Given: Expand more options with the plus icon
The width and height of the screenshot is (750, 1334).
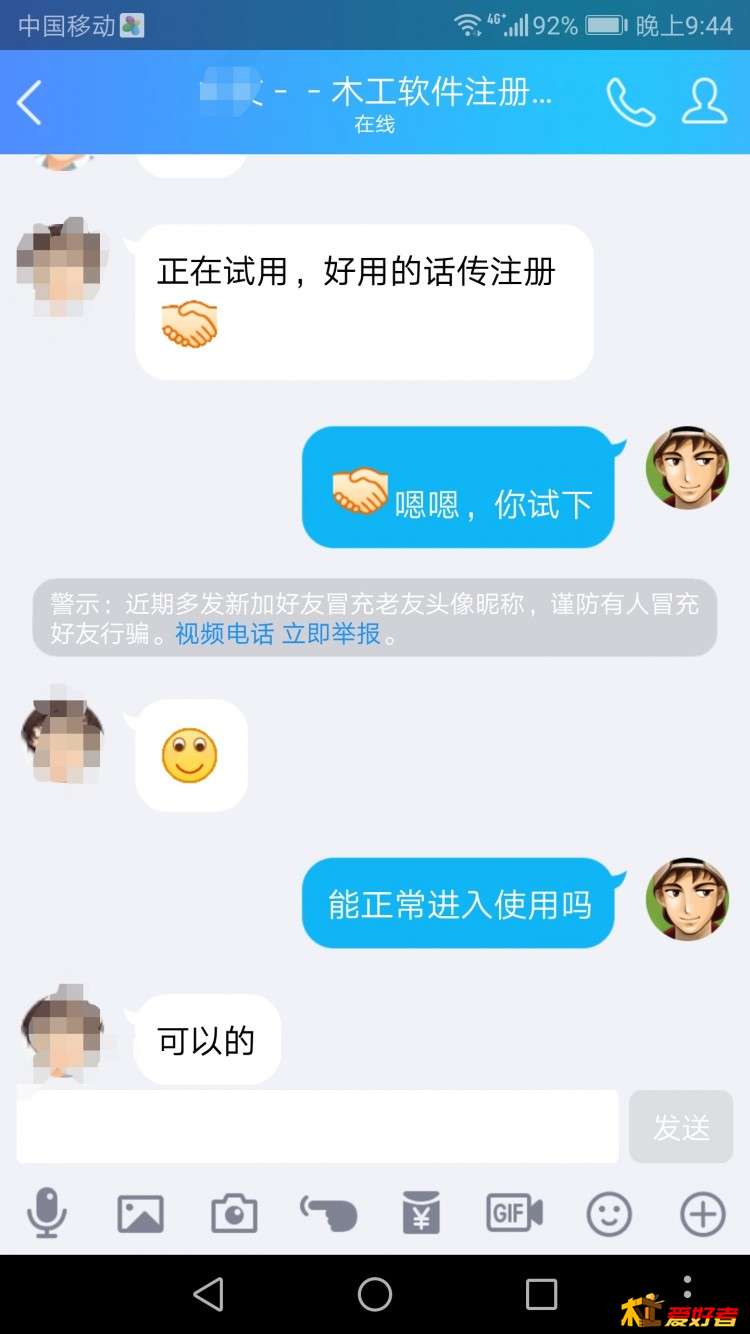Looking at the screenshot, I should [702, 1214].
